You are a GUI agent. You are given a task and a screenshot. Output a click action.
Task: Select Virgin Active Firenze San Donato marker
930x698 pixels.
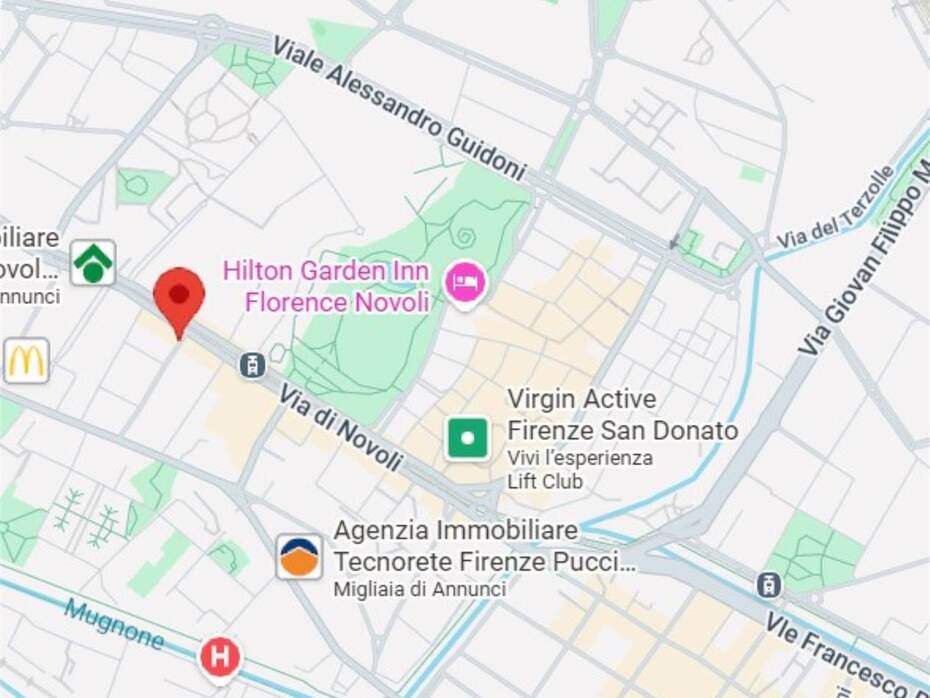(x=467, y=438)
